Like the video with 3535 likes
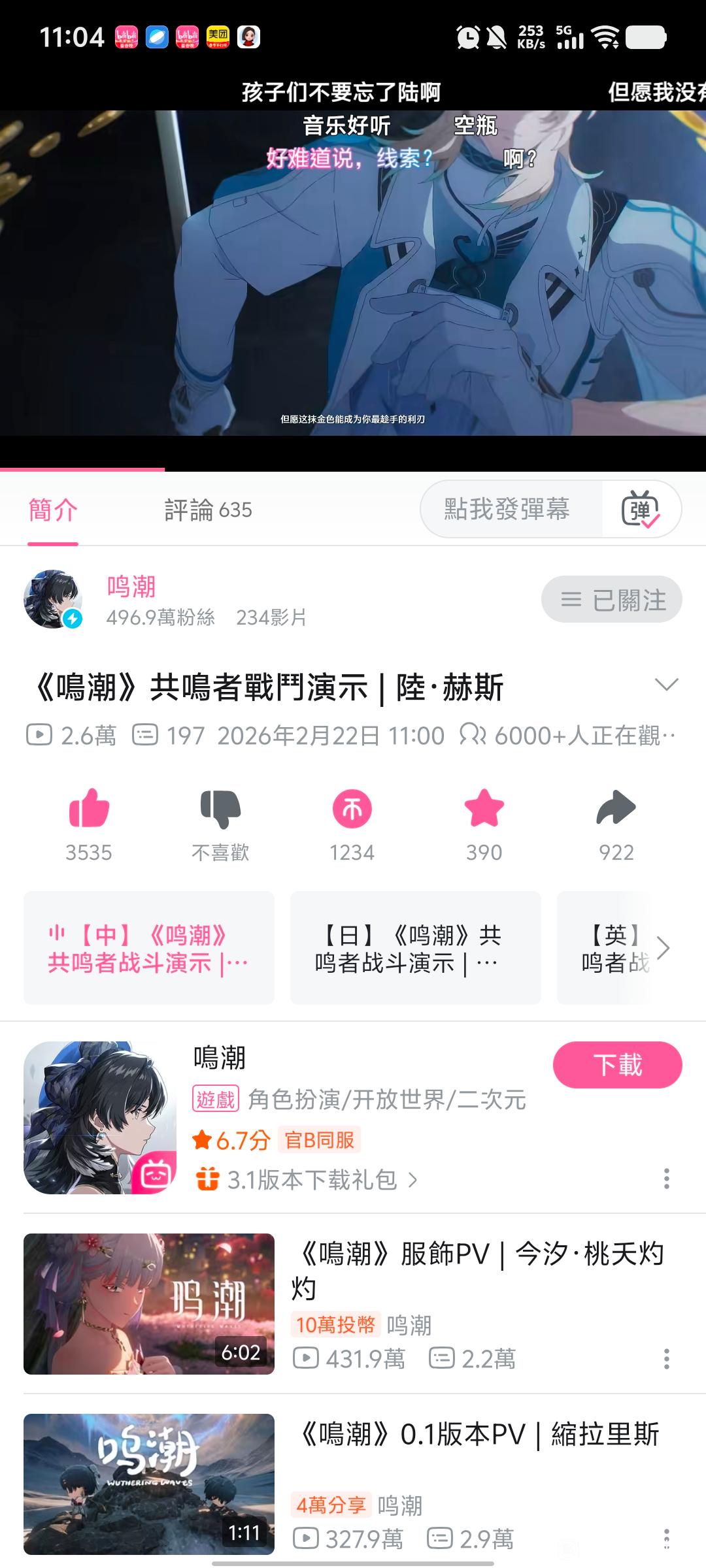The image size is (706, 1568). coord(89,809)
